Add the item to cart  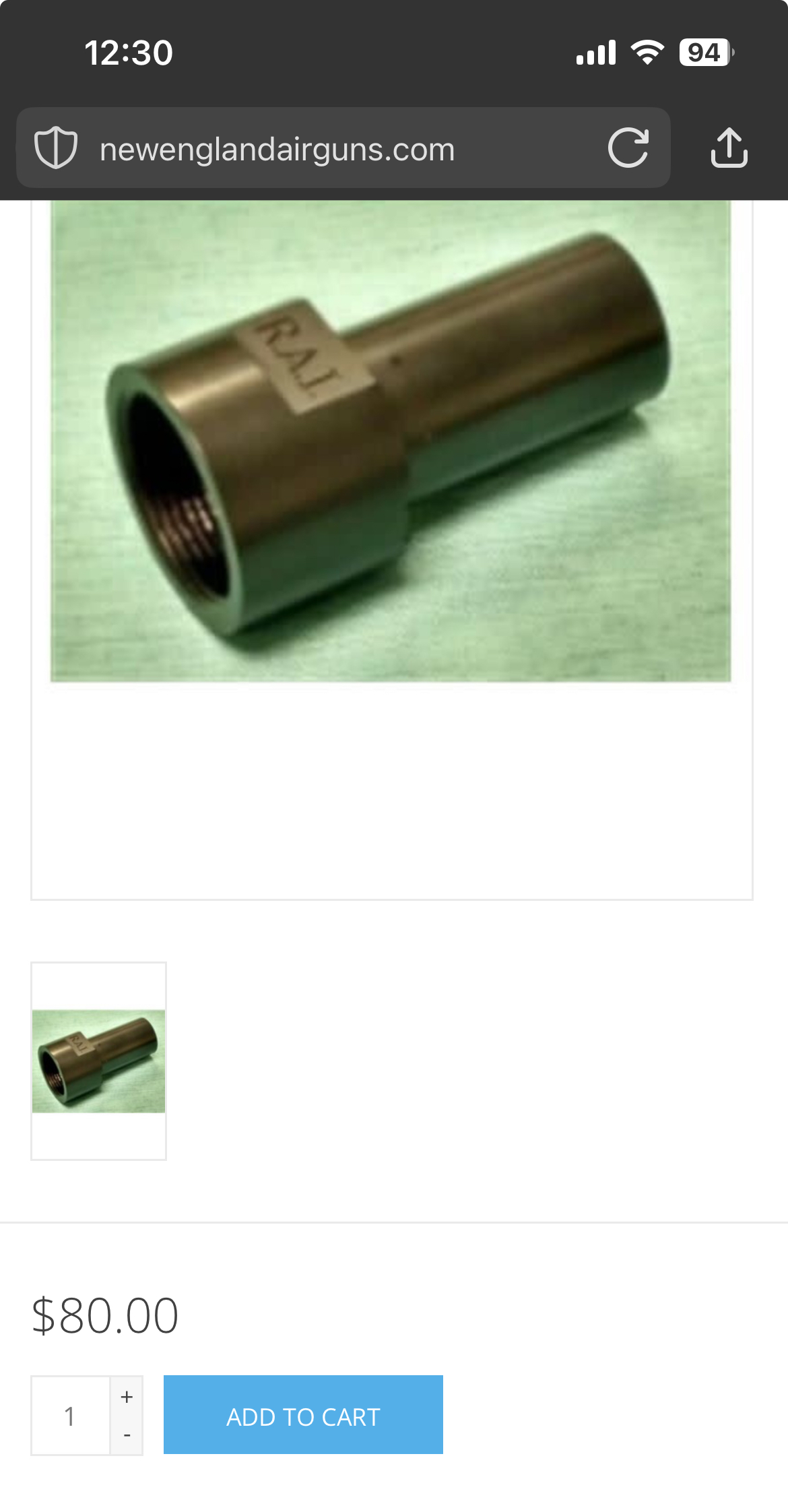pos(303,1415)
